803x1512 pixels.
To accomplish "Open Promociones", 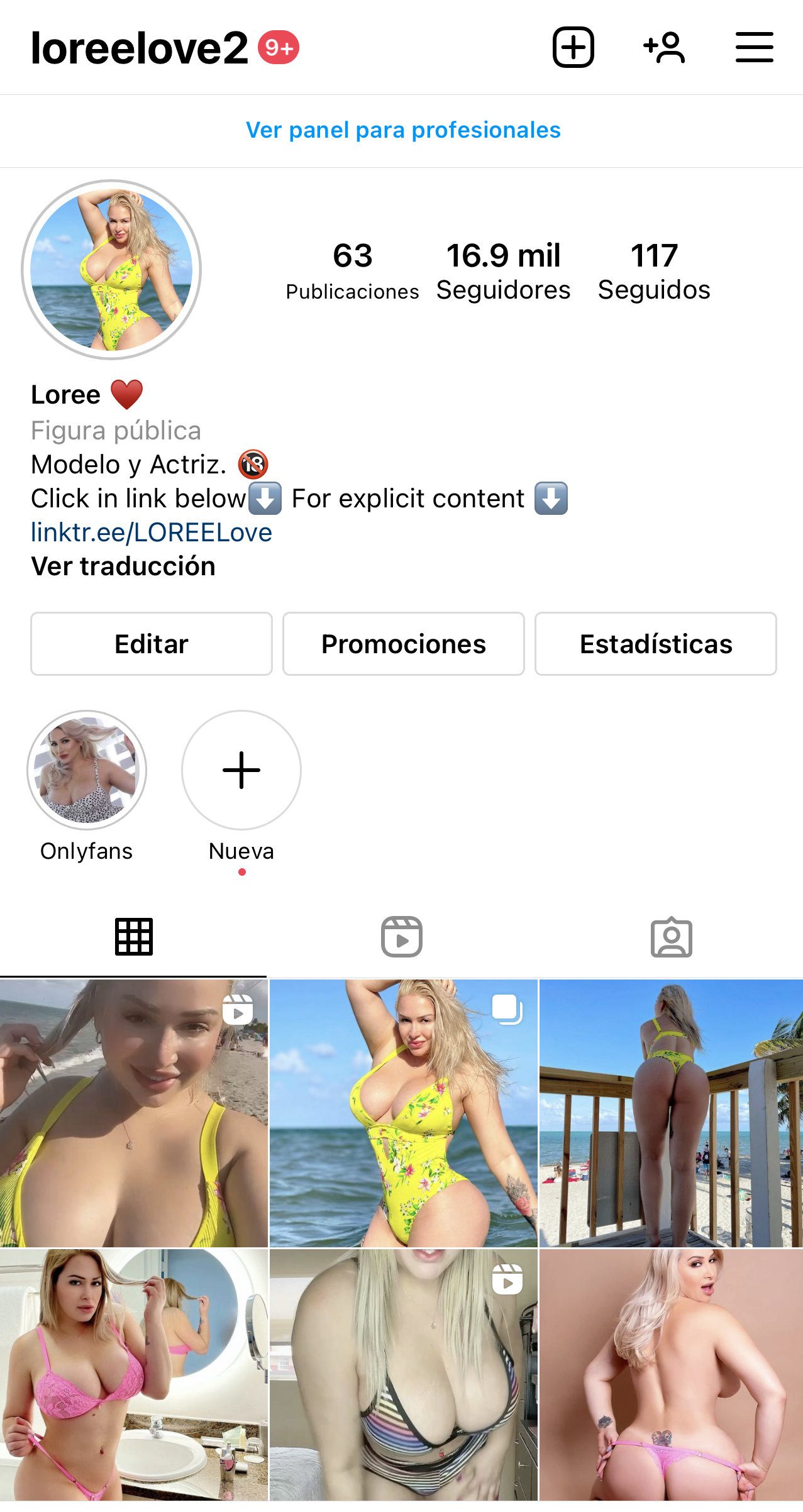I will pyautogui.click(x=403, y=644).
